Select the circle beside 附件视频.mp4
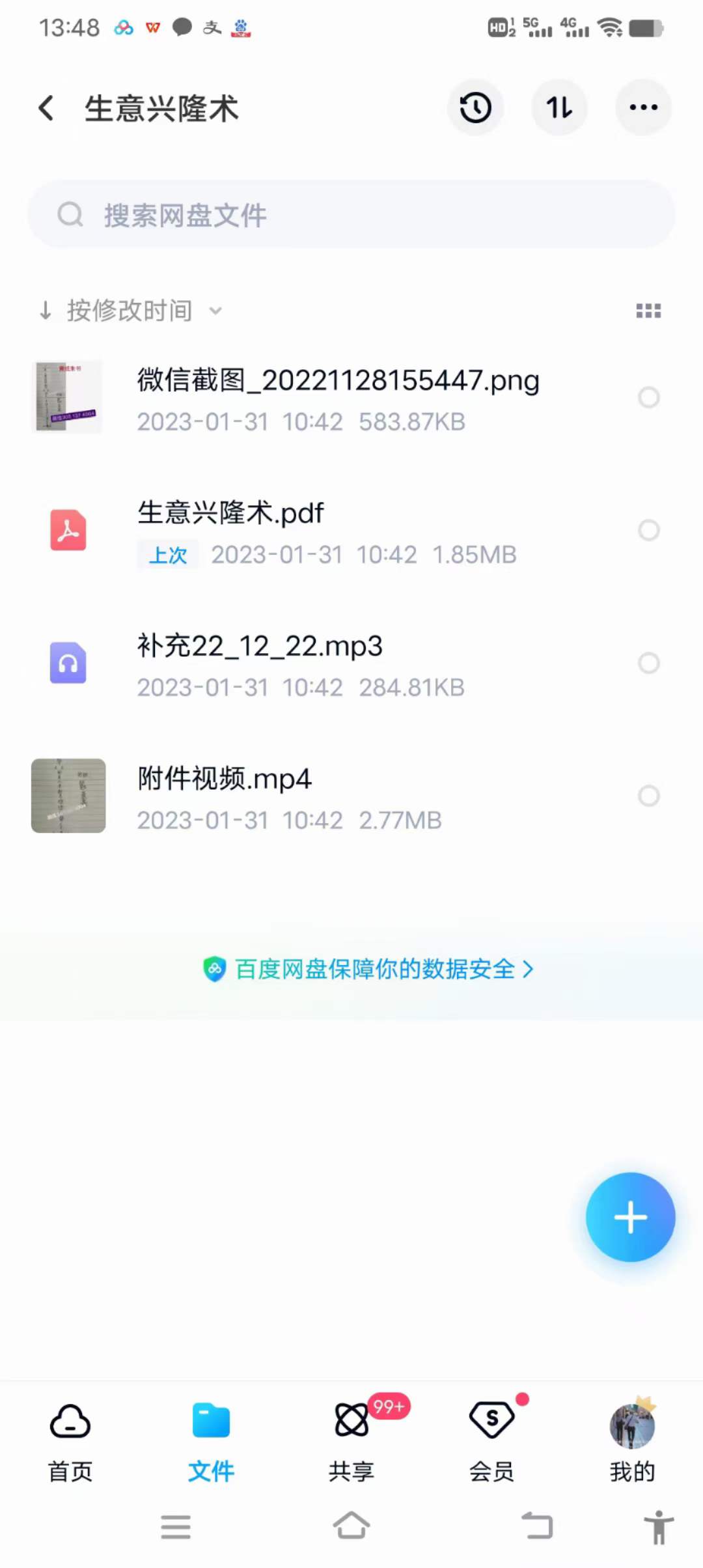703x1568 pixels. coord(649,796)
